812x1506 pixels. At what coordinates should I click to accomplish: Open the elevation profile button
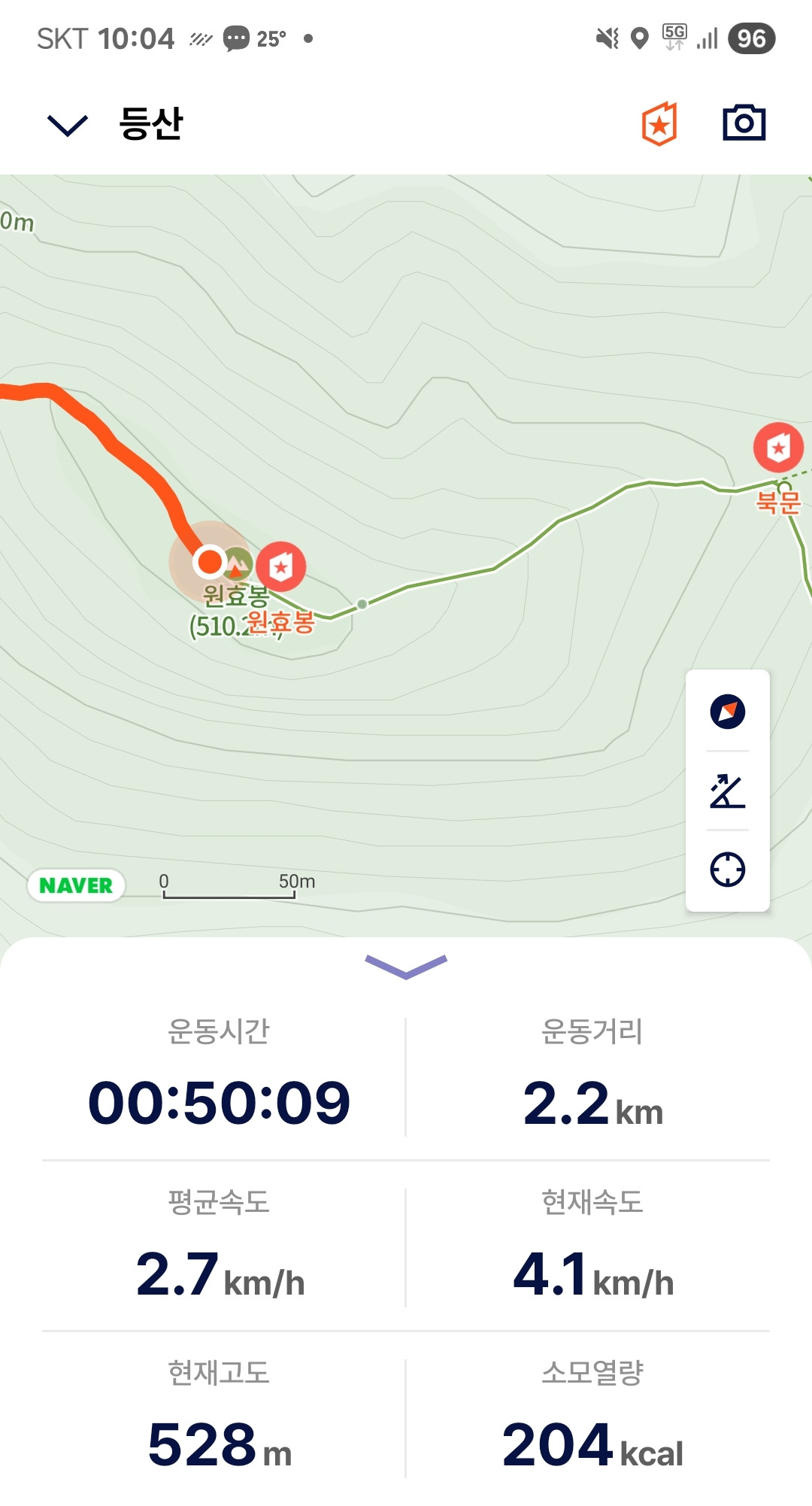(x=728, y=791)
